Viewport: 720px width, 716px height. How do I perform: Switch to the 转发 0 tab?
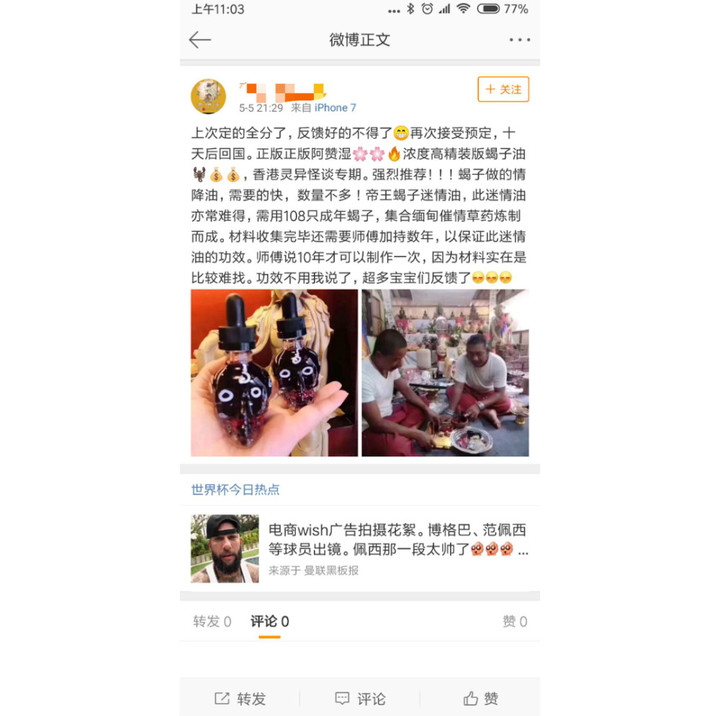(x=212, y=621)
